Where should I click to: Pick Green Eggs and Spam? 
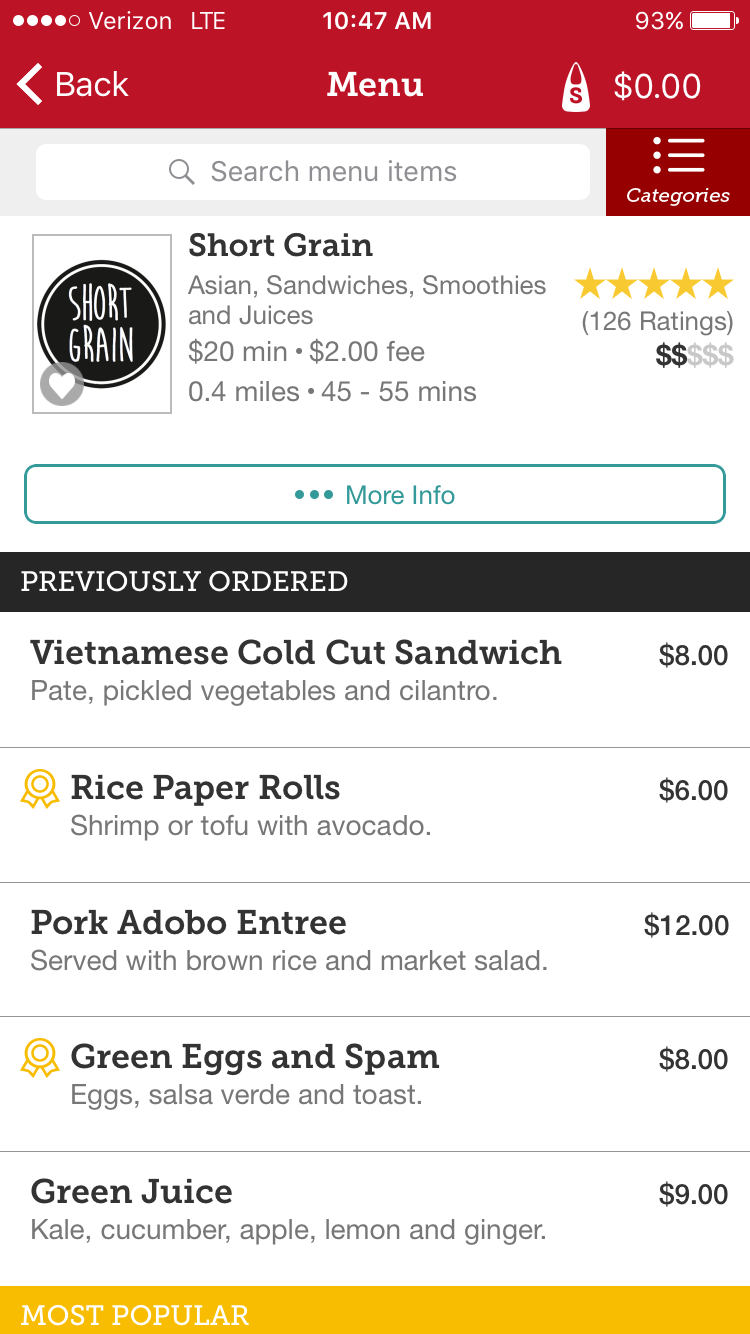(x=375, y=1084)
